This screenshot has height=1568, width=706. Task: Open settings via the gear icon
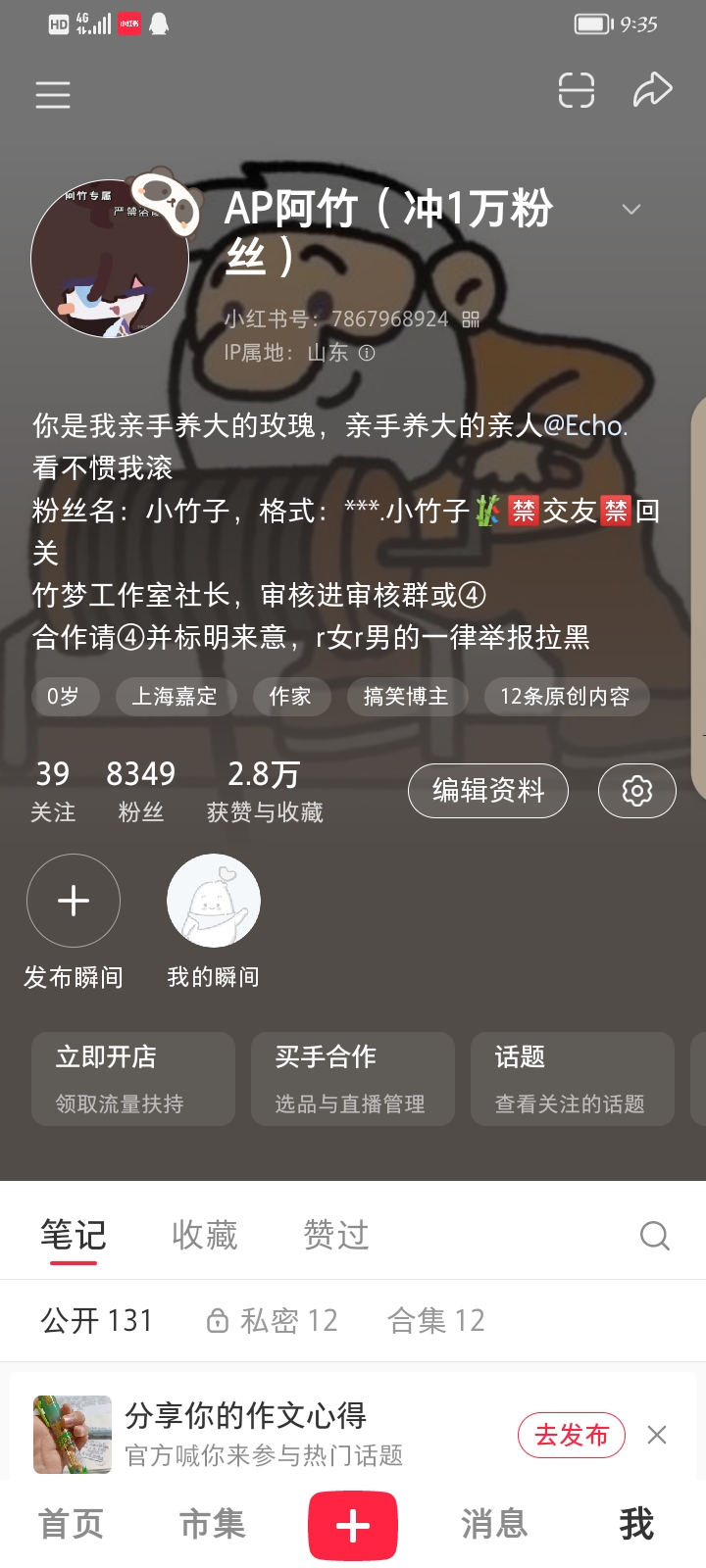point(636,790)
